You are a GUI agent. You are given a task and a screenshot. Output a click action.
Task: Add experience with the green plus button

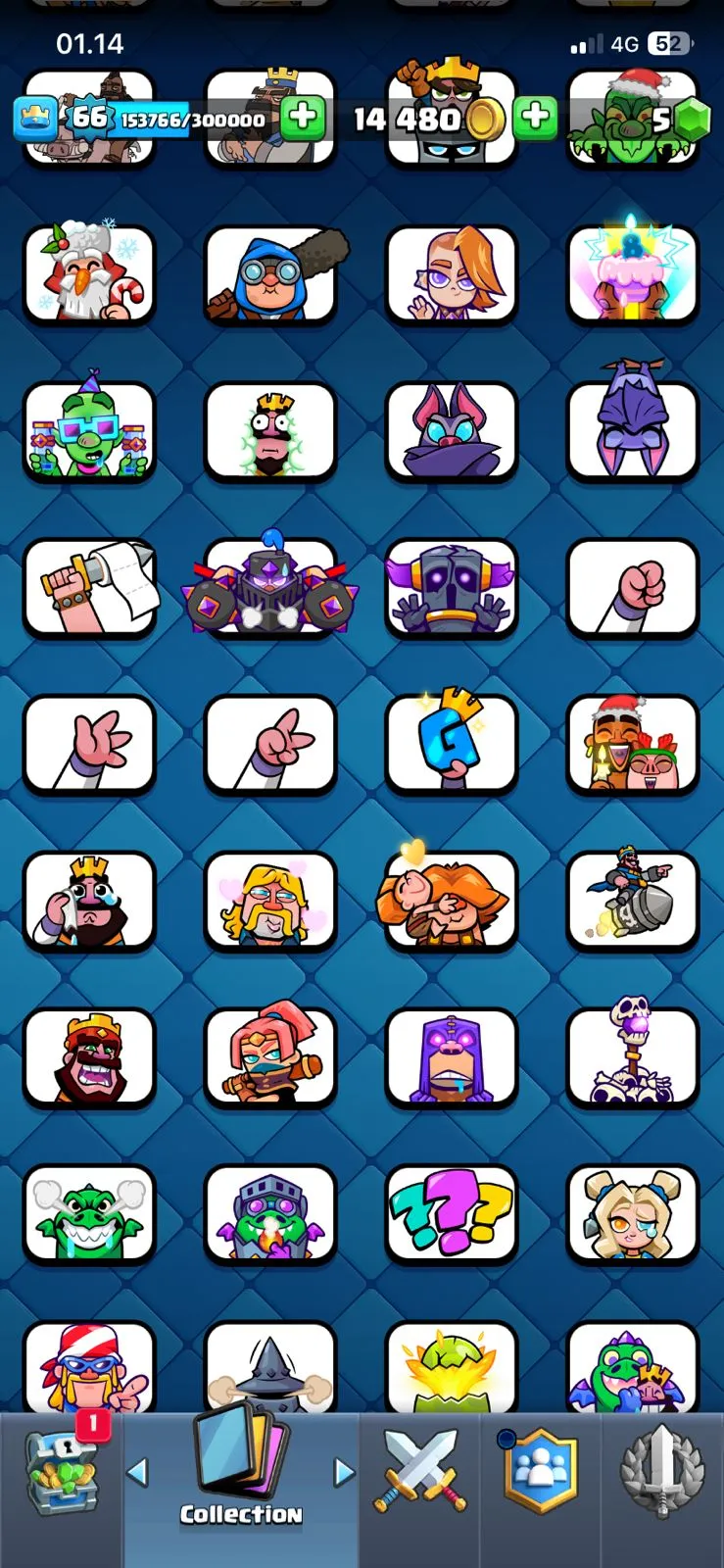tap(303, 119)
